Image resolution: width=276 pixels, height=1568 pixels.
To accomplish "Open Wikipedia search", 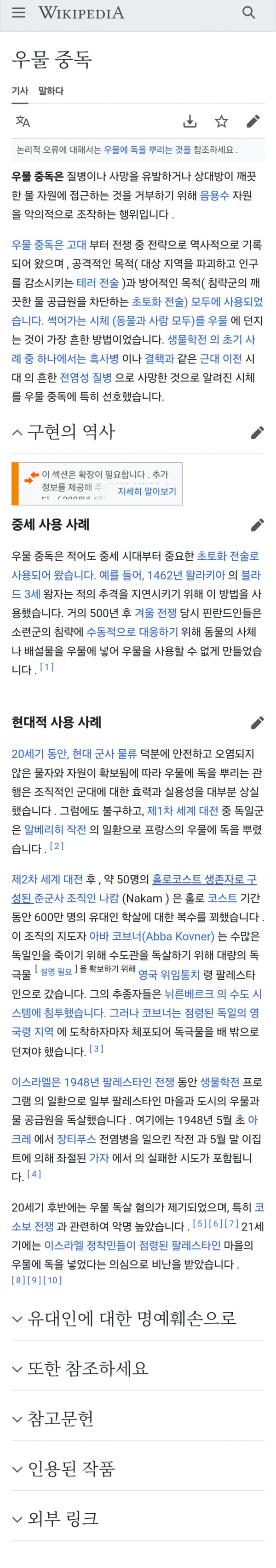I will [248, 13].
